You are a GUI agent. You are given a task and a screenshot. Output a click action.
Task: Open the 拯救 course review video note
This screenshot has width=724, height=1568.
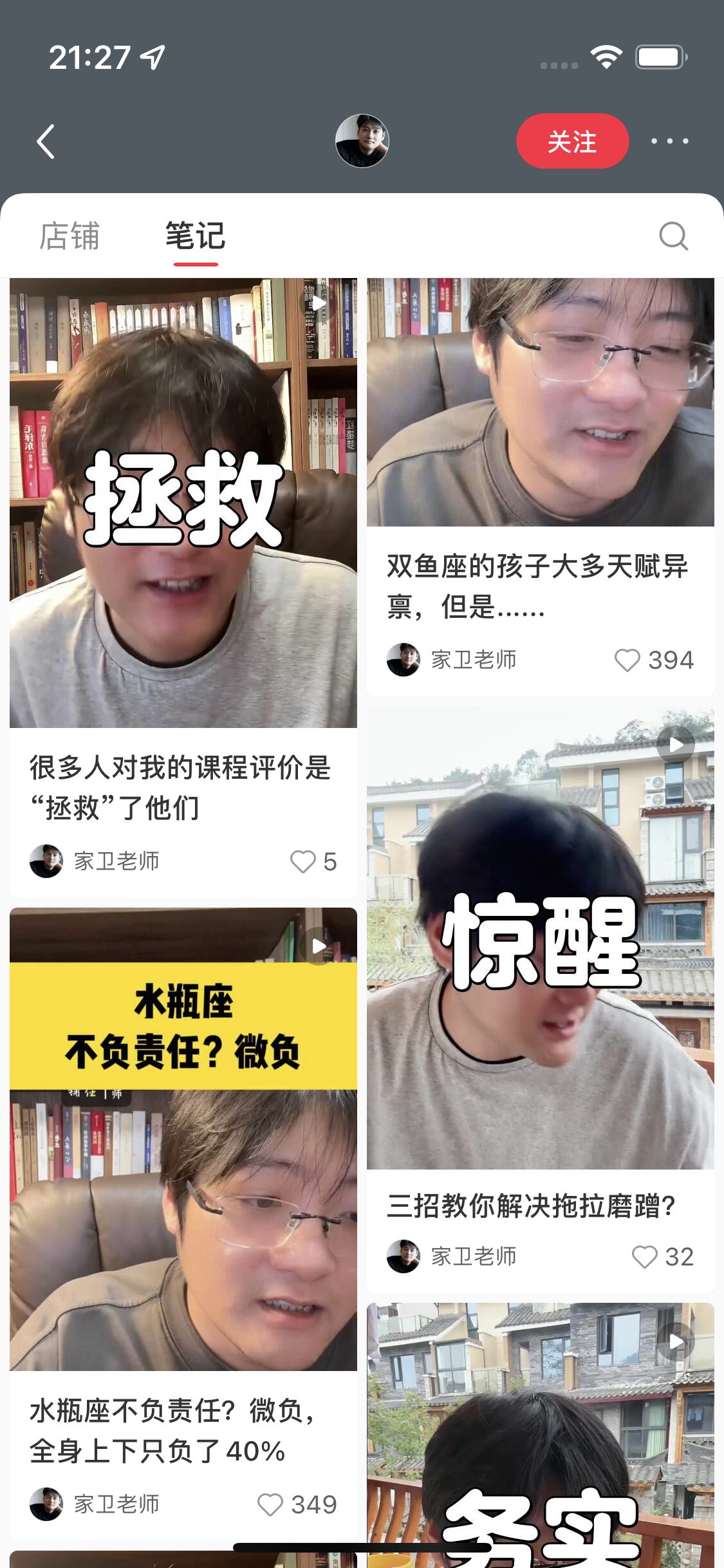(x=183, y=502)
